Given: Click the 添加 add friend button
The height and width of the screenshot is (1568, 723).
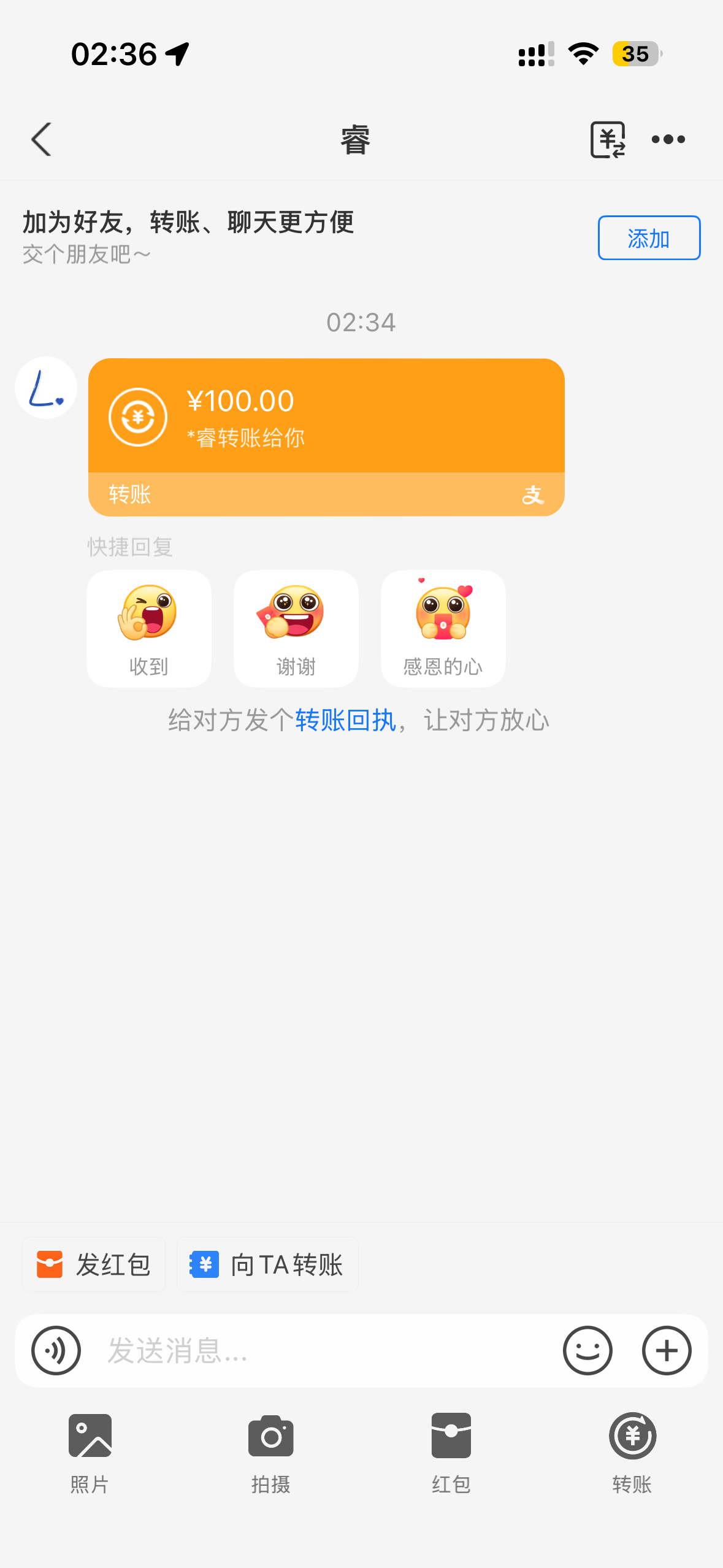Looking at the screenshot, I should pos(648,238).
